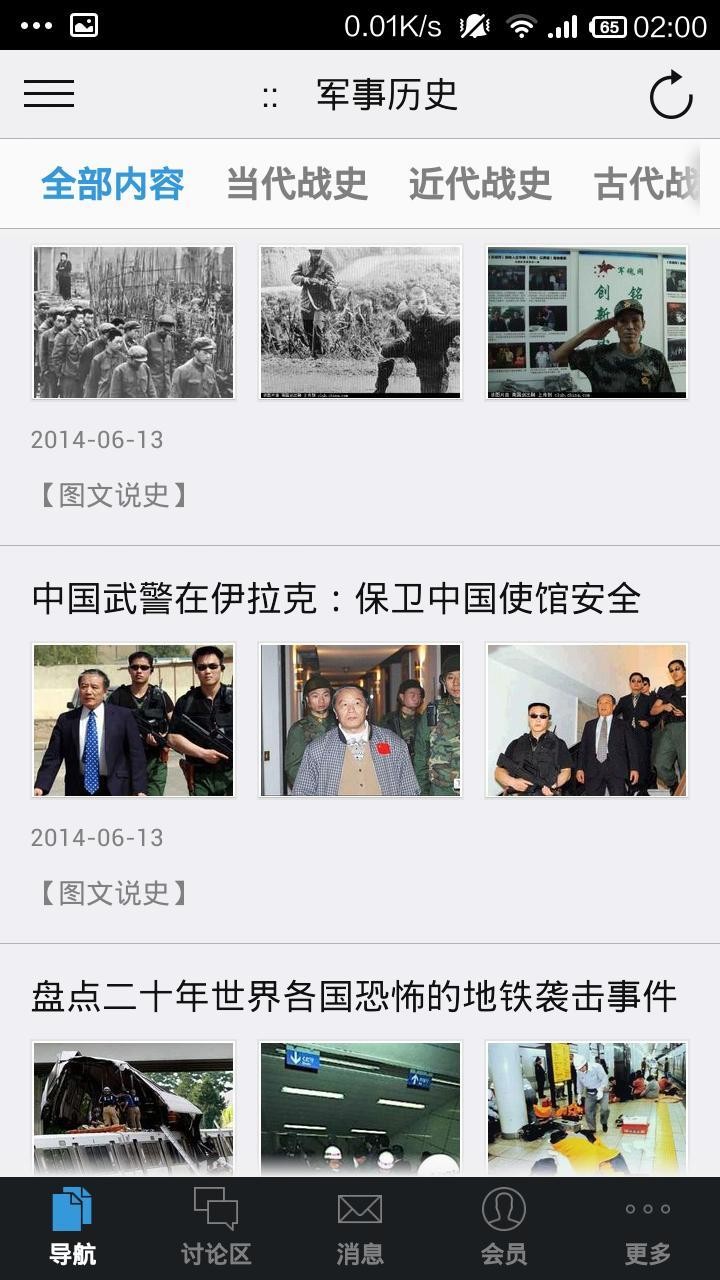720x1280 pixels.
Task: Check messages via the 消息 envelope icon
Action: pos(359,1225)
